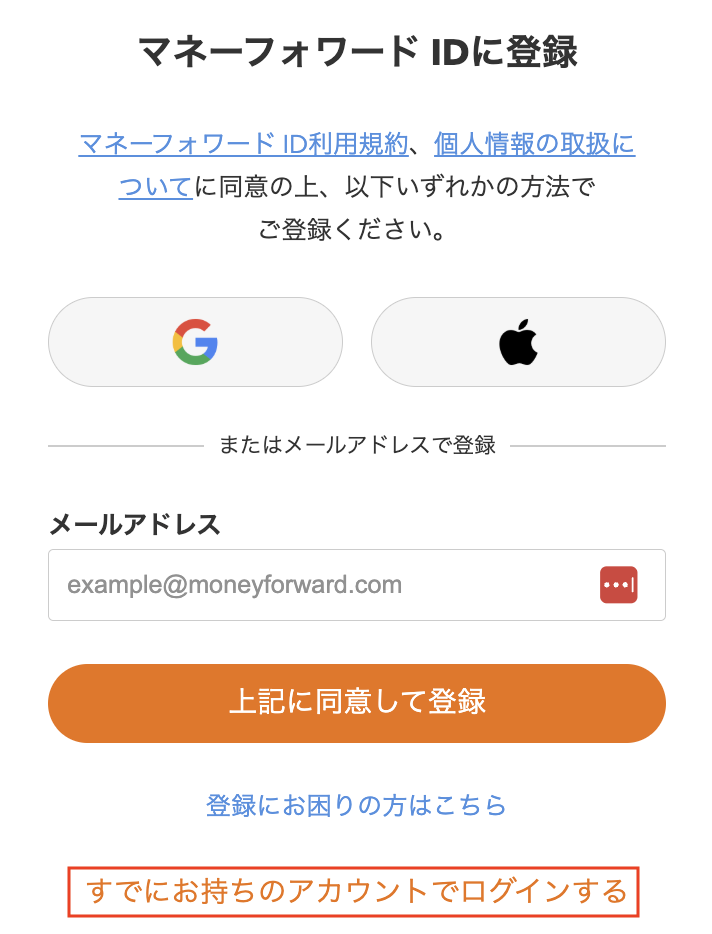
Task: Focus the メールアドレス input field
Action: [320, 585]
